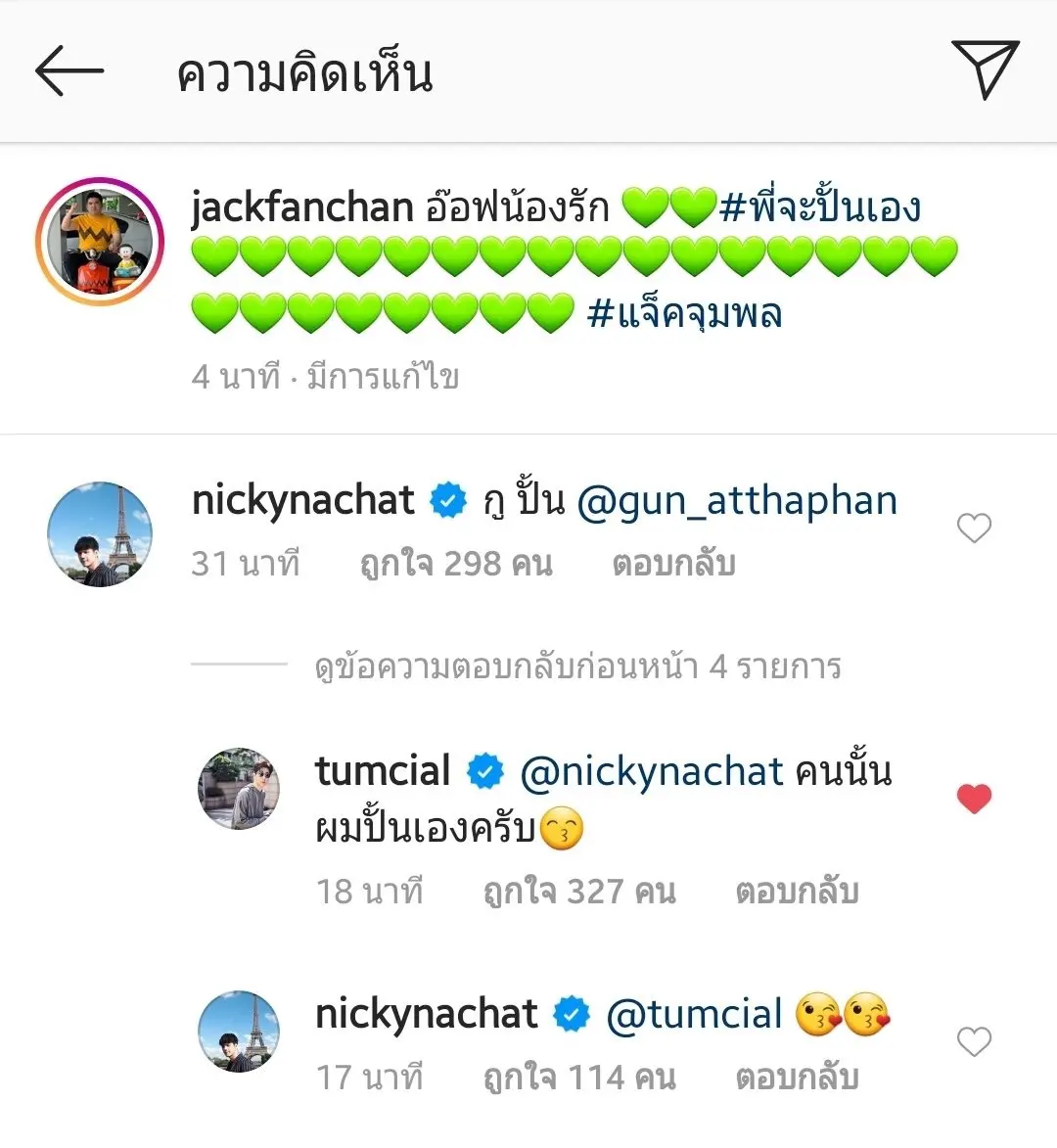Open the #พี่จะปั้นเอง hashtag
This screenshot has width=1057, height=1148.
[x=819, y=207]
